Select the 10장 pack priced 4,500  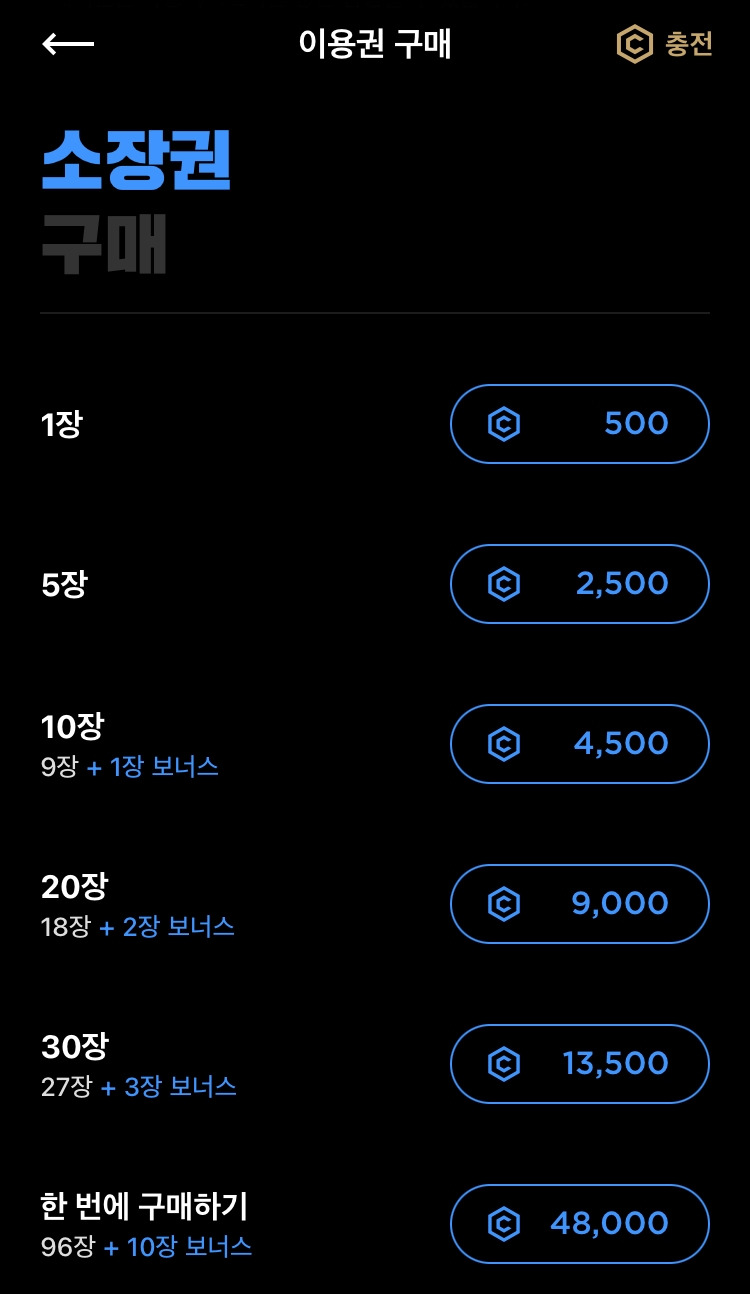click(x=580, y=744)
